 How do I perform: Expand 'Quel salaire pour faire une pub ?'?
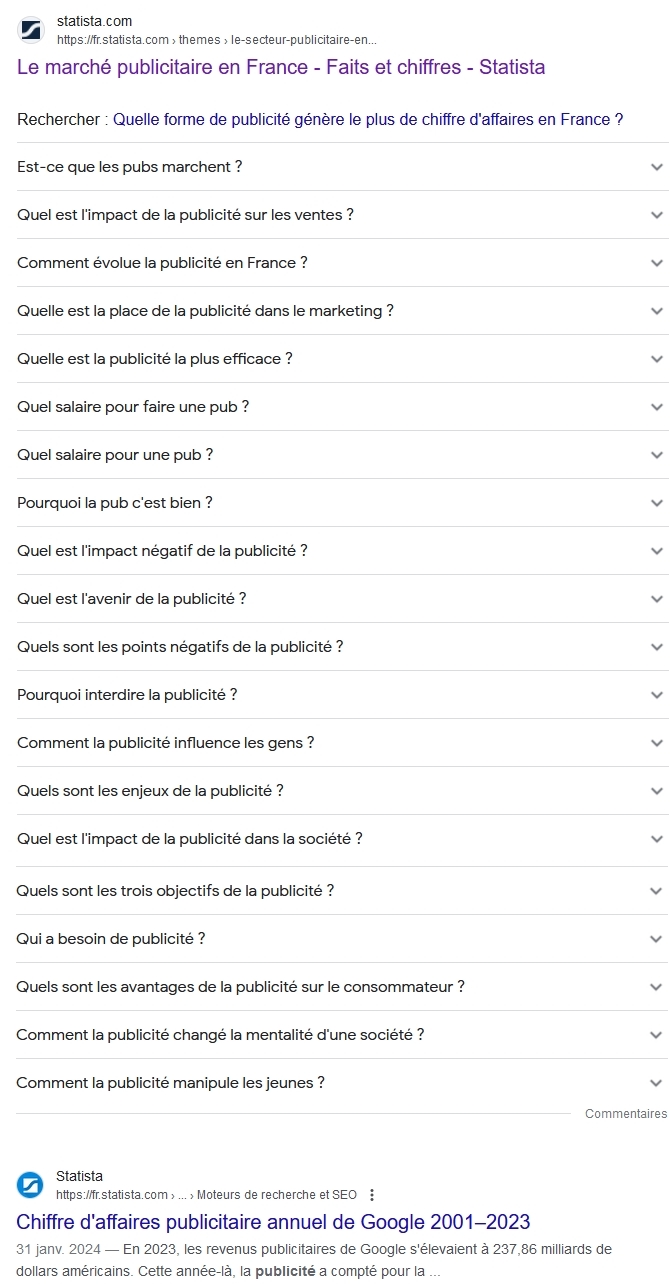(x=342, y=407)
